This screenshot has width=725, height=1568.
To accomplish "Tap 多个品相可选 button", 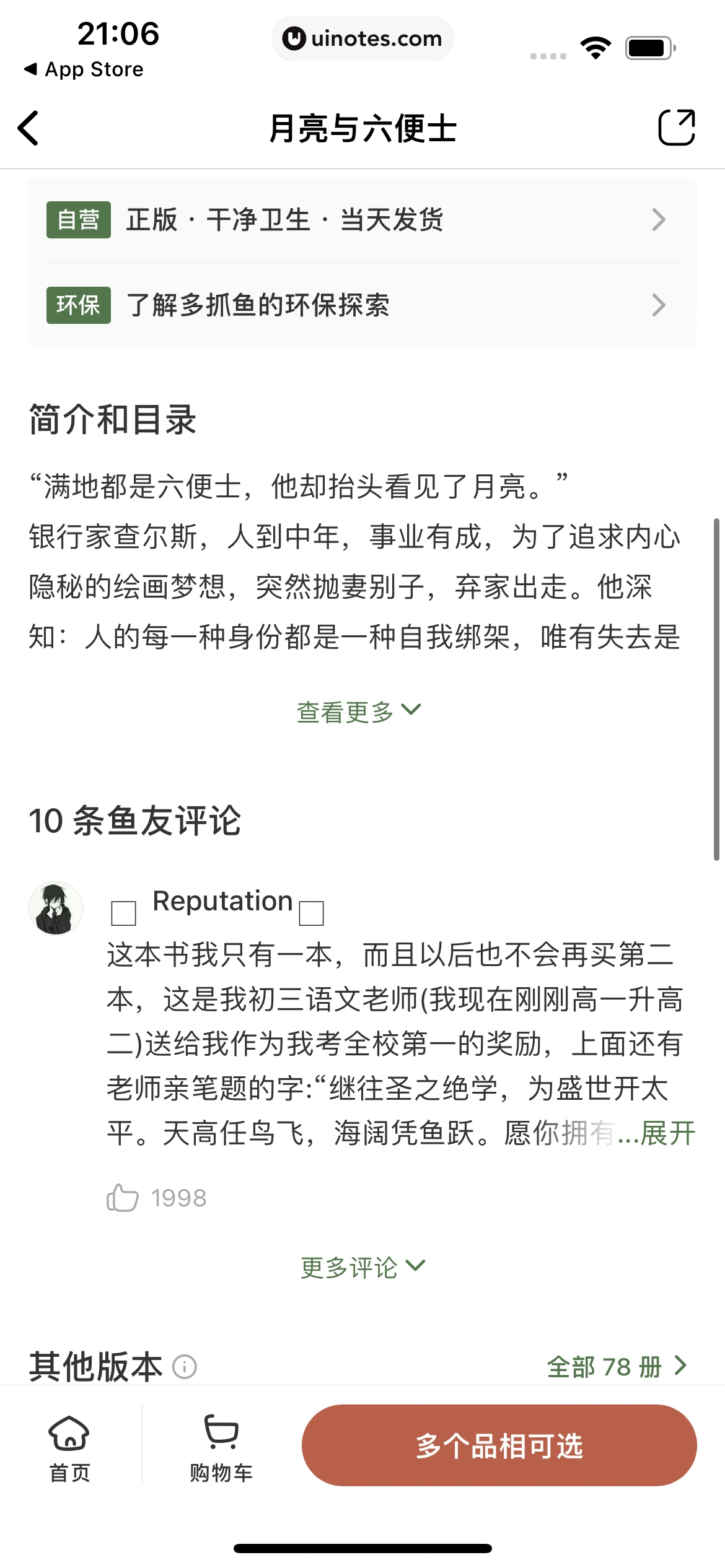I will (x=499, y=1445).
